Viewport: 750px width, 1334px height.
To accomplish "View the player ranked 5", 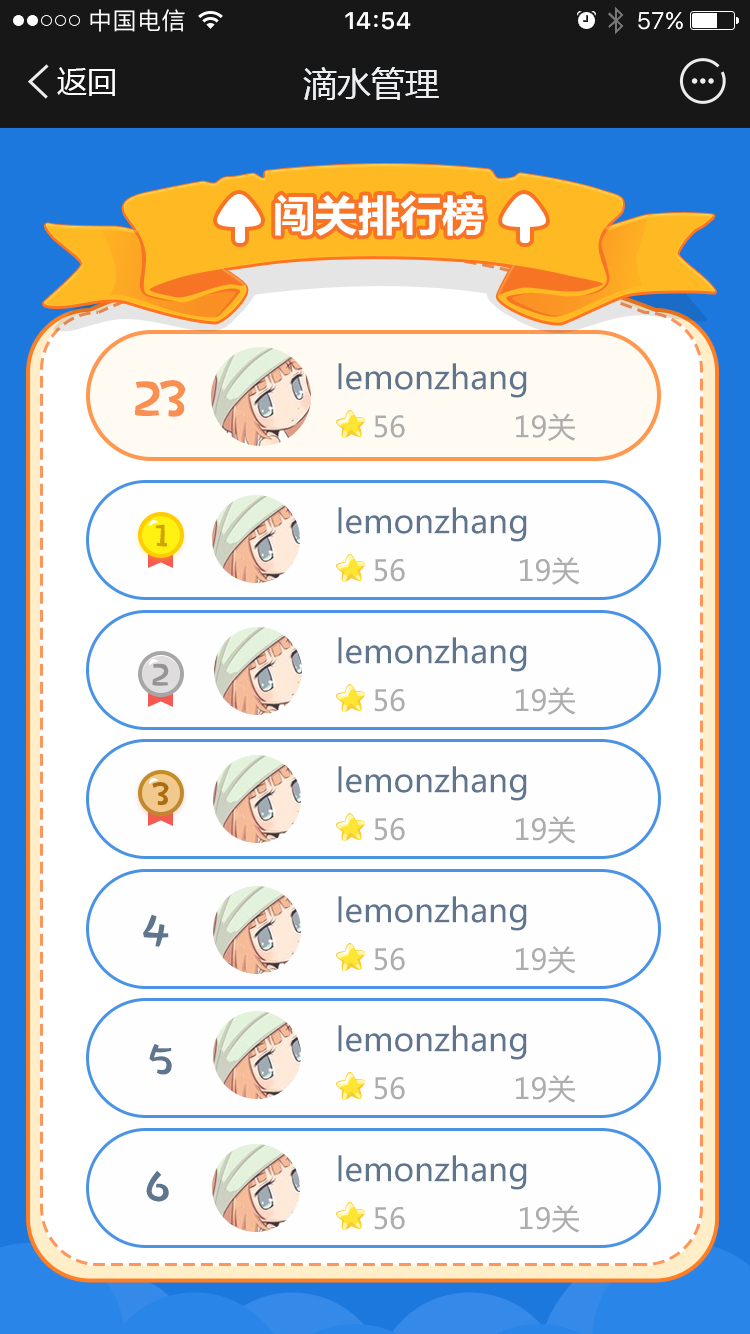I will tap(372, 1058).
